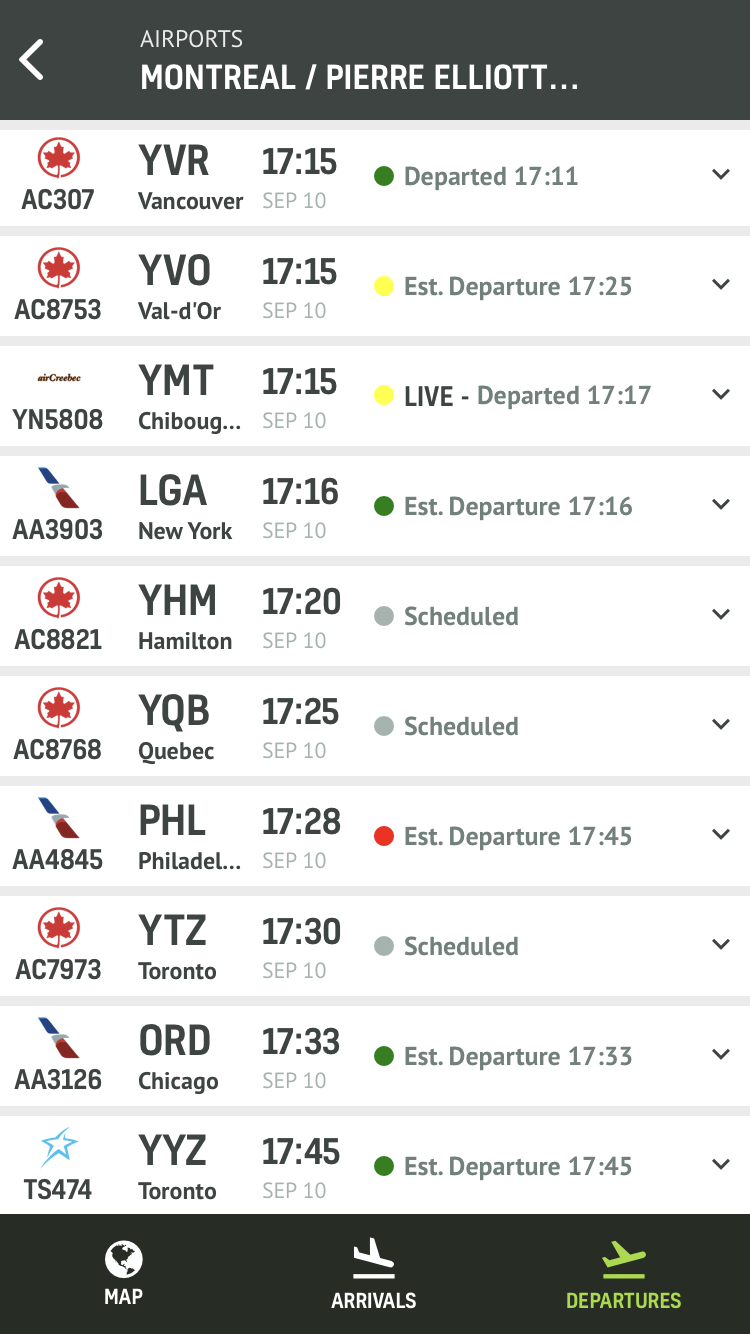
Task: Open flight AC8821 to Hamilton
Action: point(375,616)
